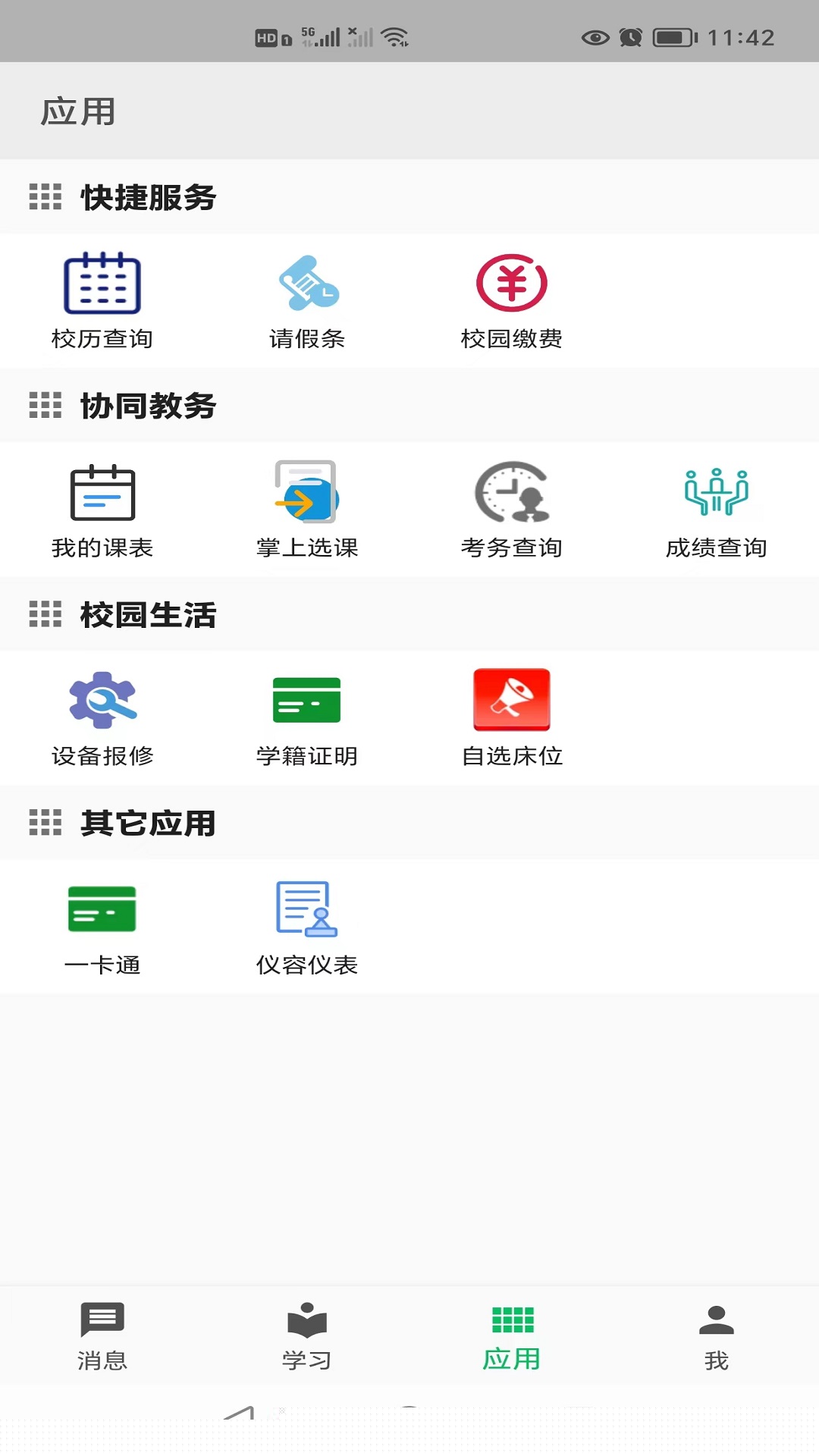
Task: View 我的课表 class schedule
Action: 102,508
